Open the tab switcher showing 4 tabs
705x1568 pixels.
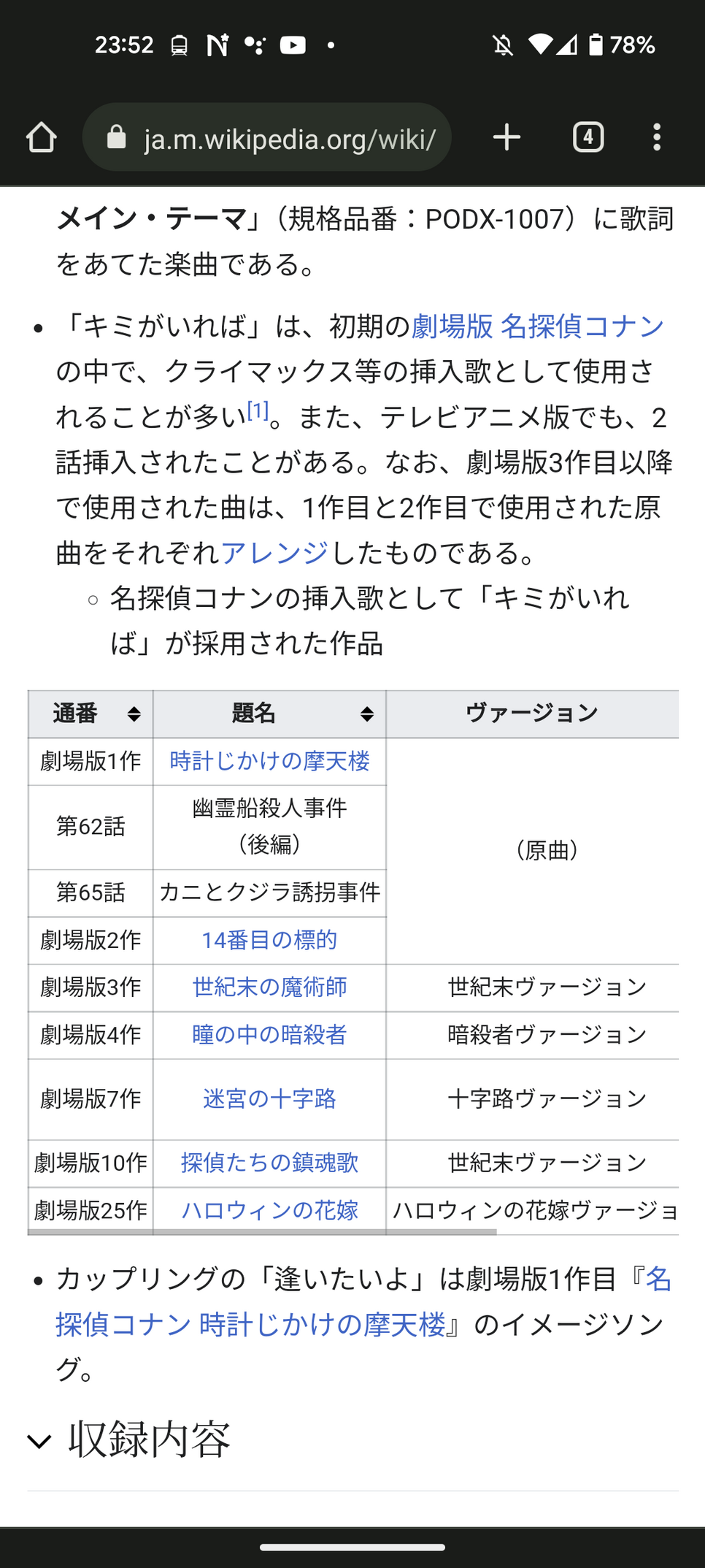pyautogui.click(x=588, y=137)
